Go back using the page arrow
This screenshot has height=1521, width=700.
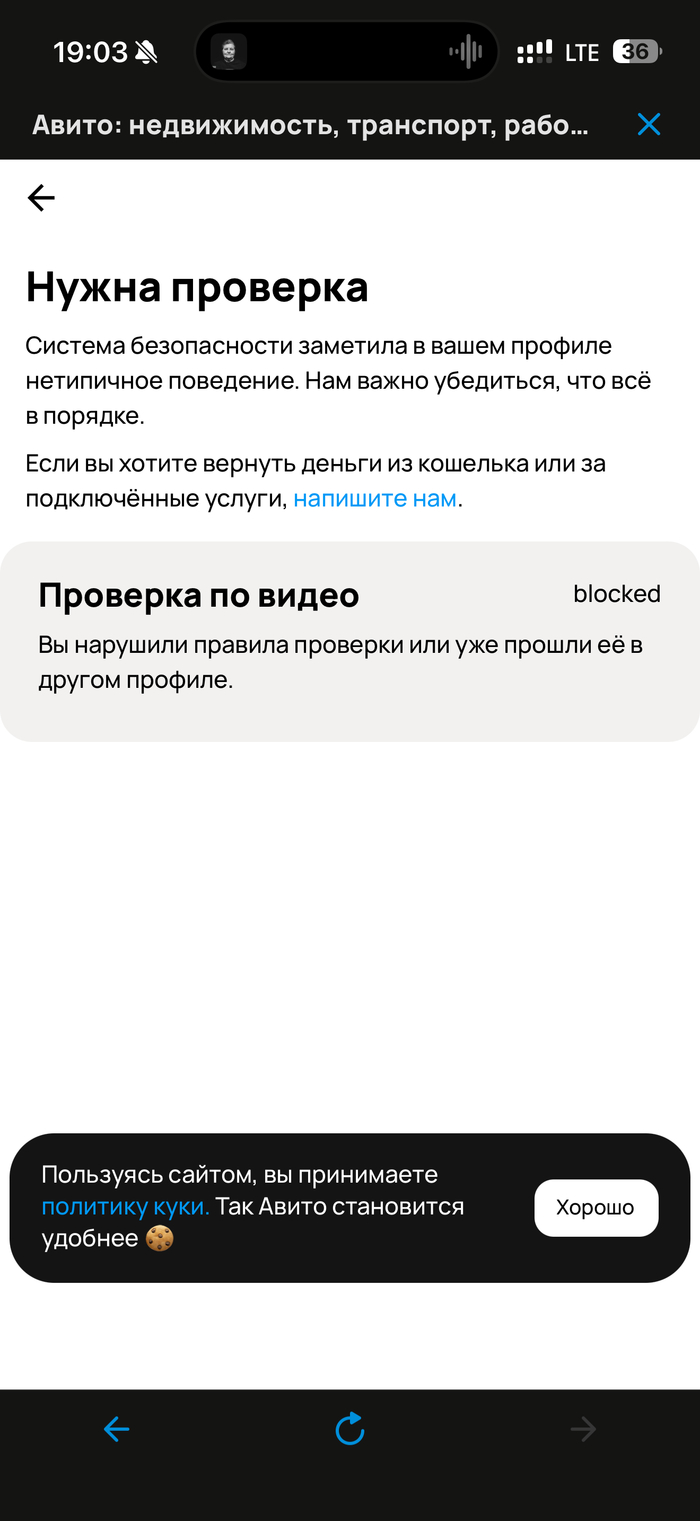coord(41,198)
